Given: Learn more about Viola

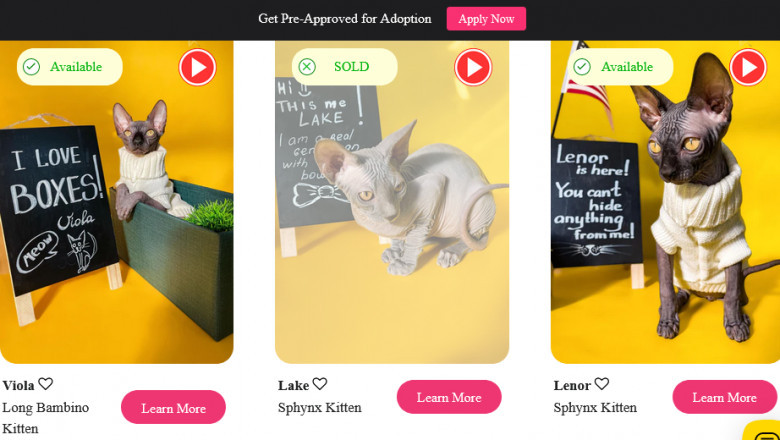Looking at the screenshot, I should pyautogui.click(x=173, y=408).
